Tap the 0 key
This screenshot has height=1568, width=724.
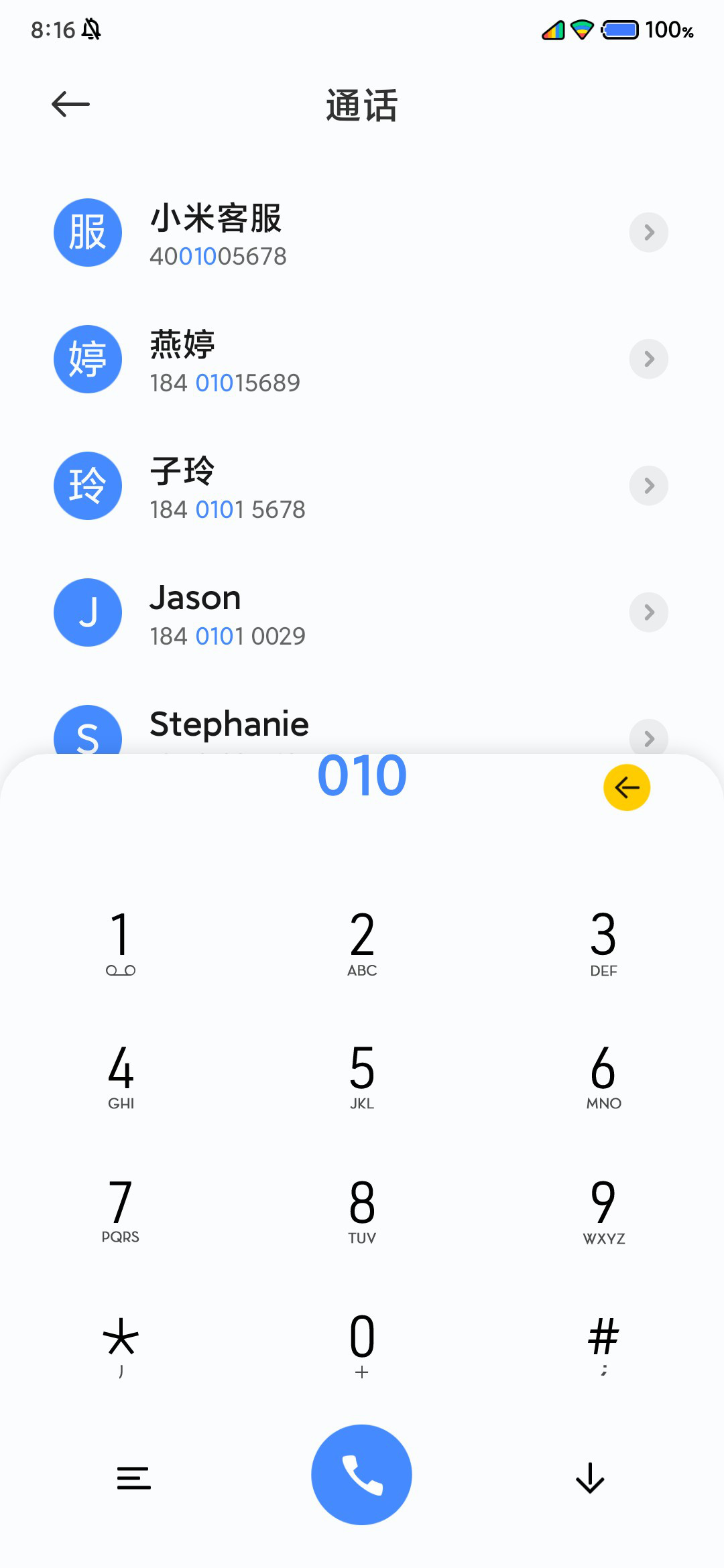click(x=362, y=1344)
